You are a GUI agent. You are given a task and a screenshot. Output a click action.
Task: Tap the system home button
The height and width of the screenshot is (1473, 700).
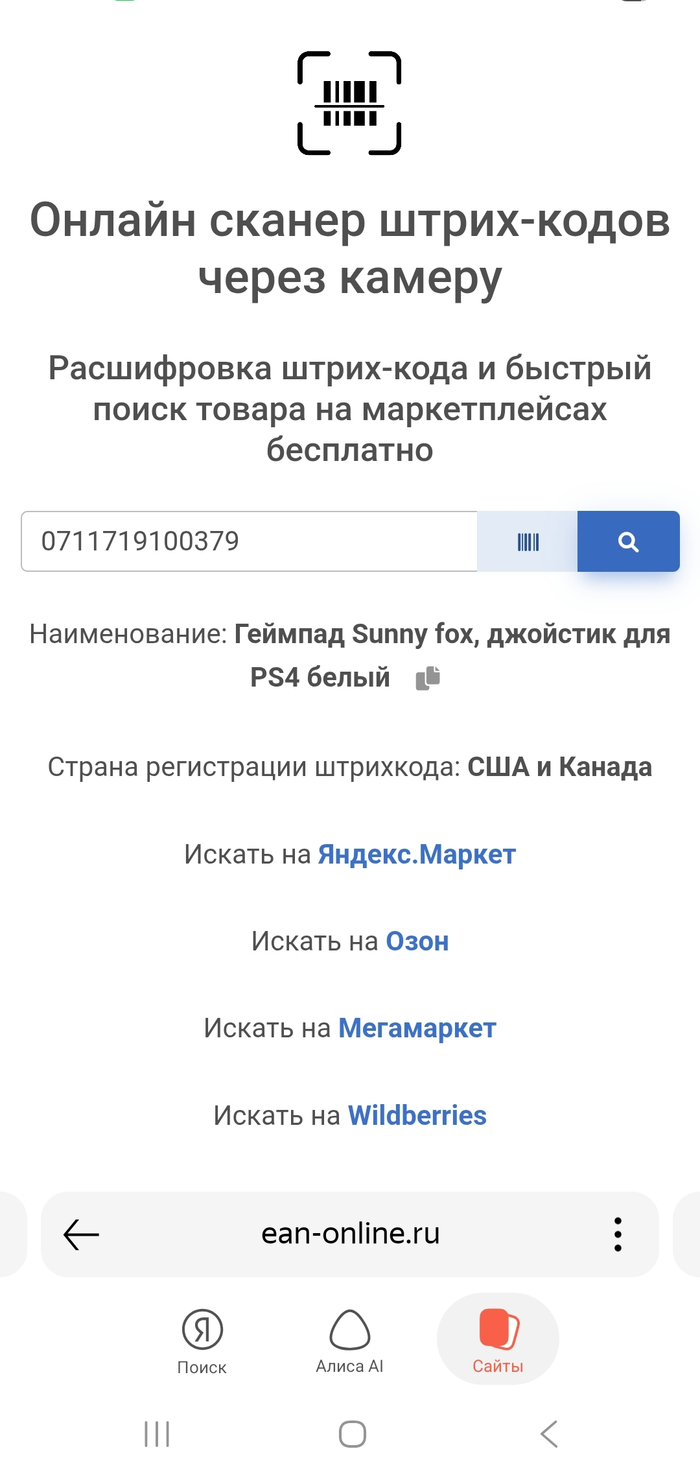point(352,1434)
